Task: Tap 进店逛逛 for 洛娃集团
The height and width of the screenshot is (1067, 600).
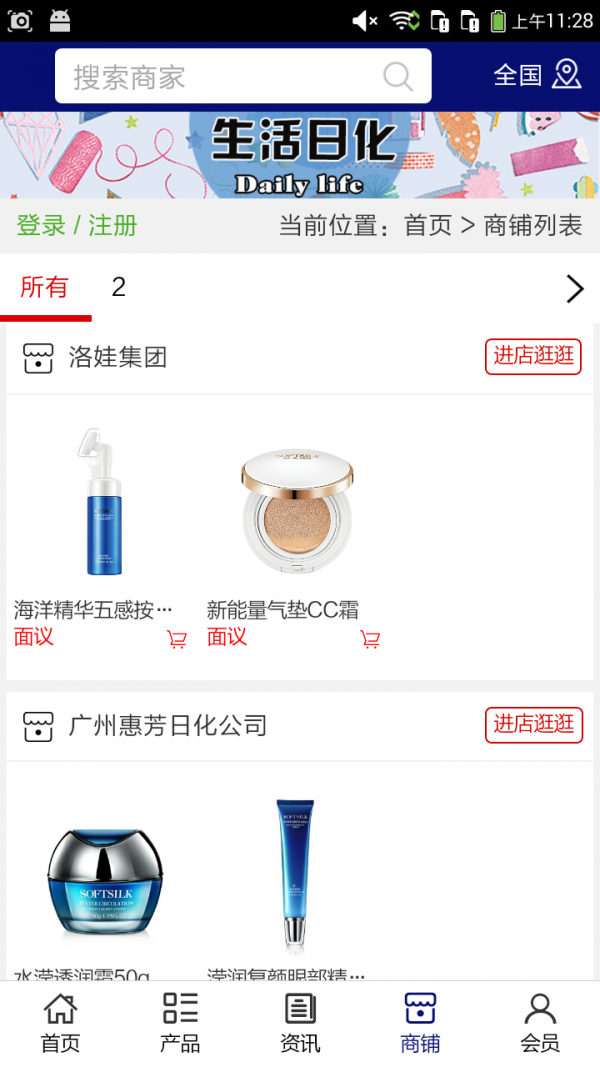Action: [x=533, y=356]
